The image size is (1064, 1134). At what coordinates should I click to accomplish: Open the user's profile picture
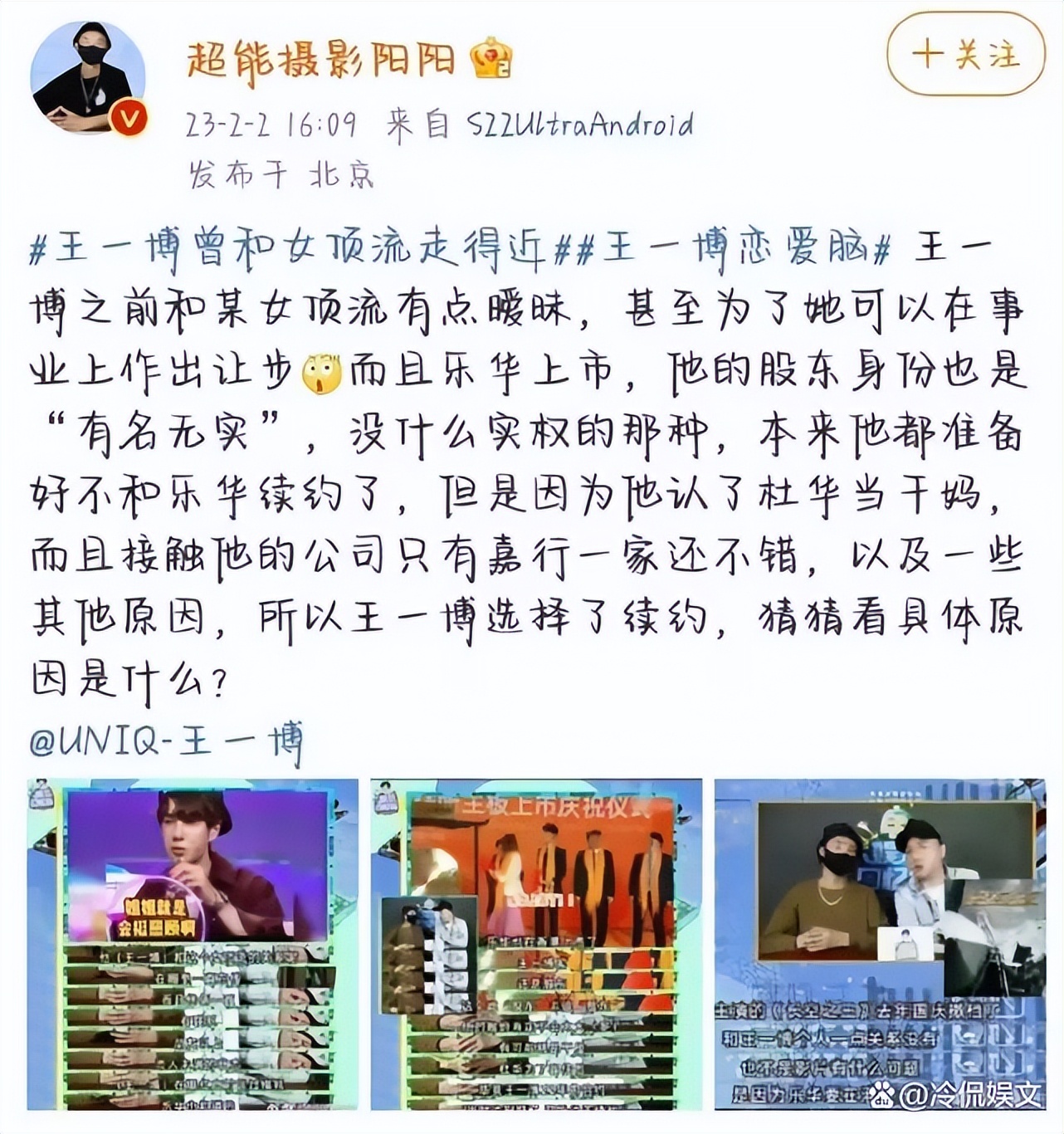[x=83, y=71]
